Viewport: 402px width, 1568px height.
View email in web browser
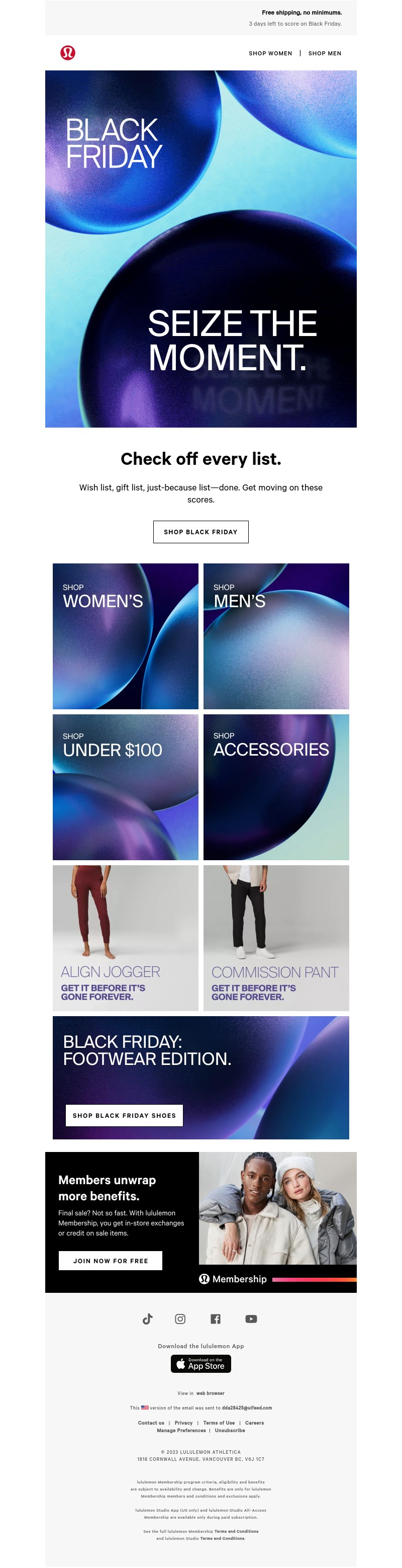(x=210, y=1393)
